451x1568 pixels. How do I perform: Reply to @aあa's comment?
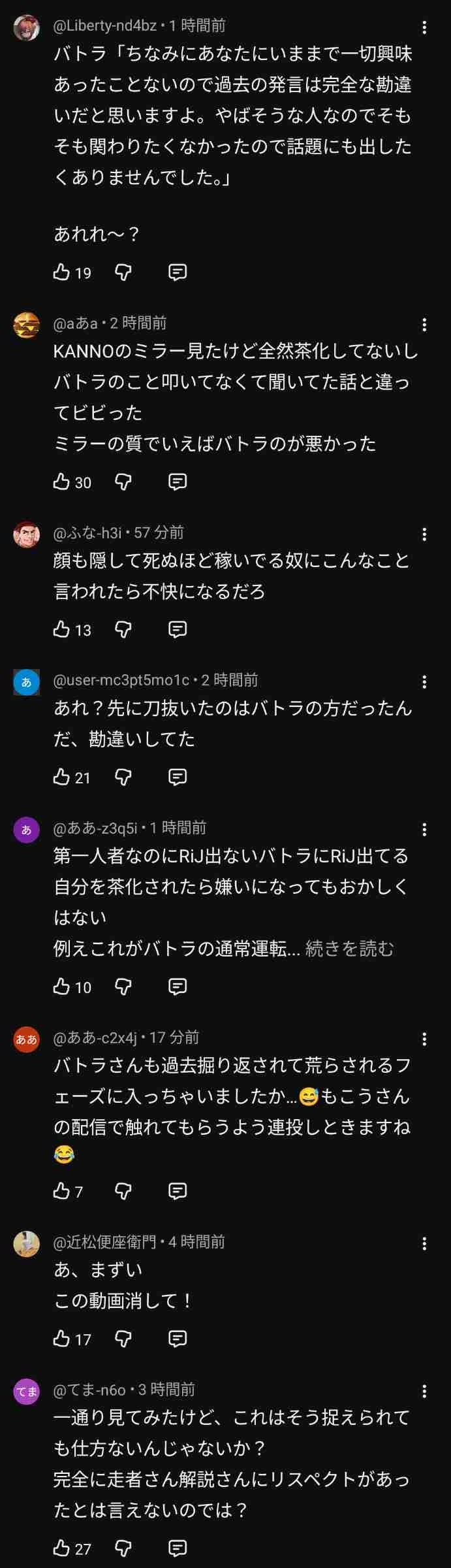point(178,482)
